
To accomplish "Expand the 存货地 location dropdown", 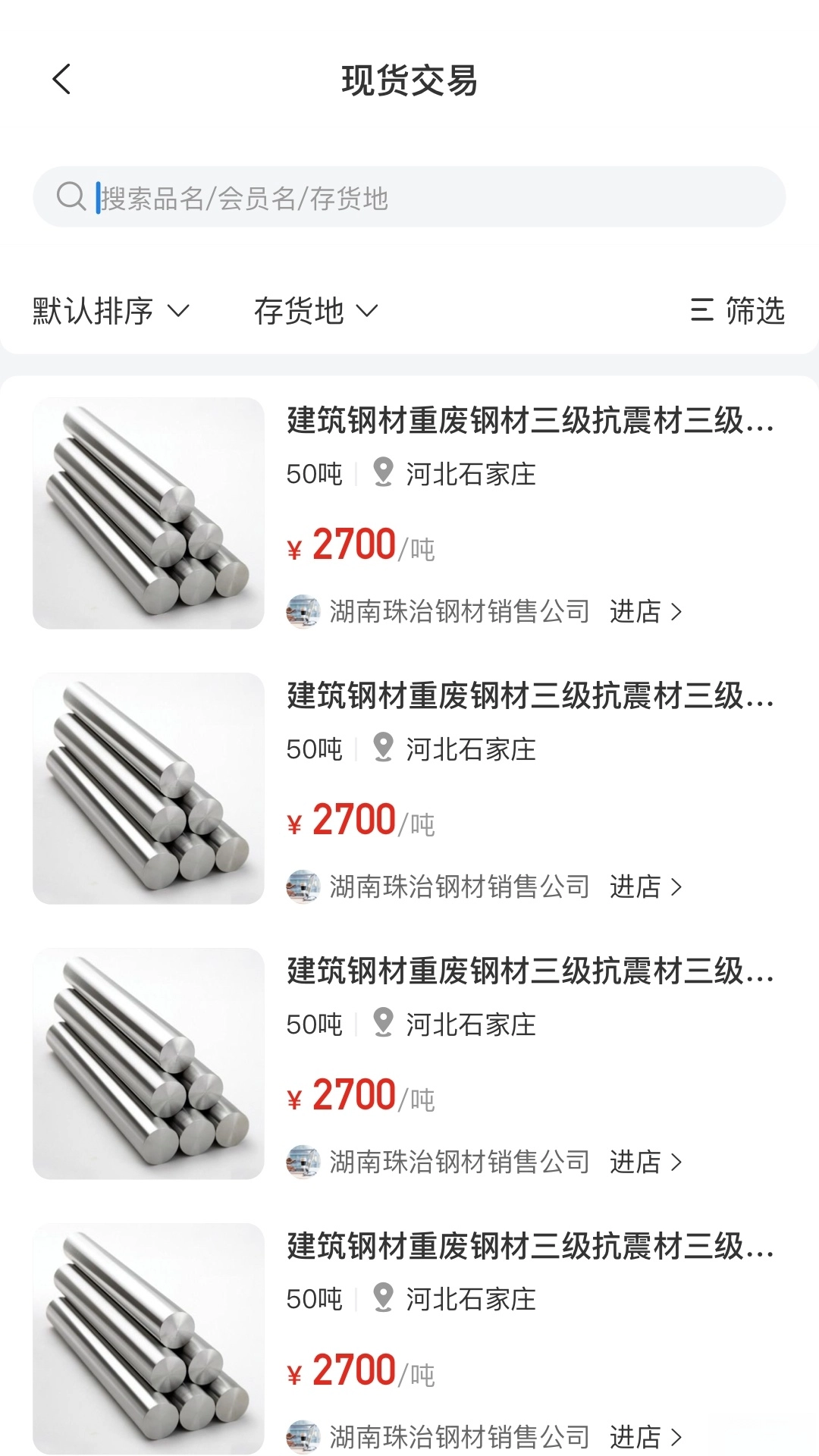I will 315,311.
